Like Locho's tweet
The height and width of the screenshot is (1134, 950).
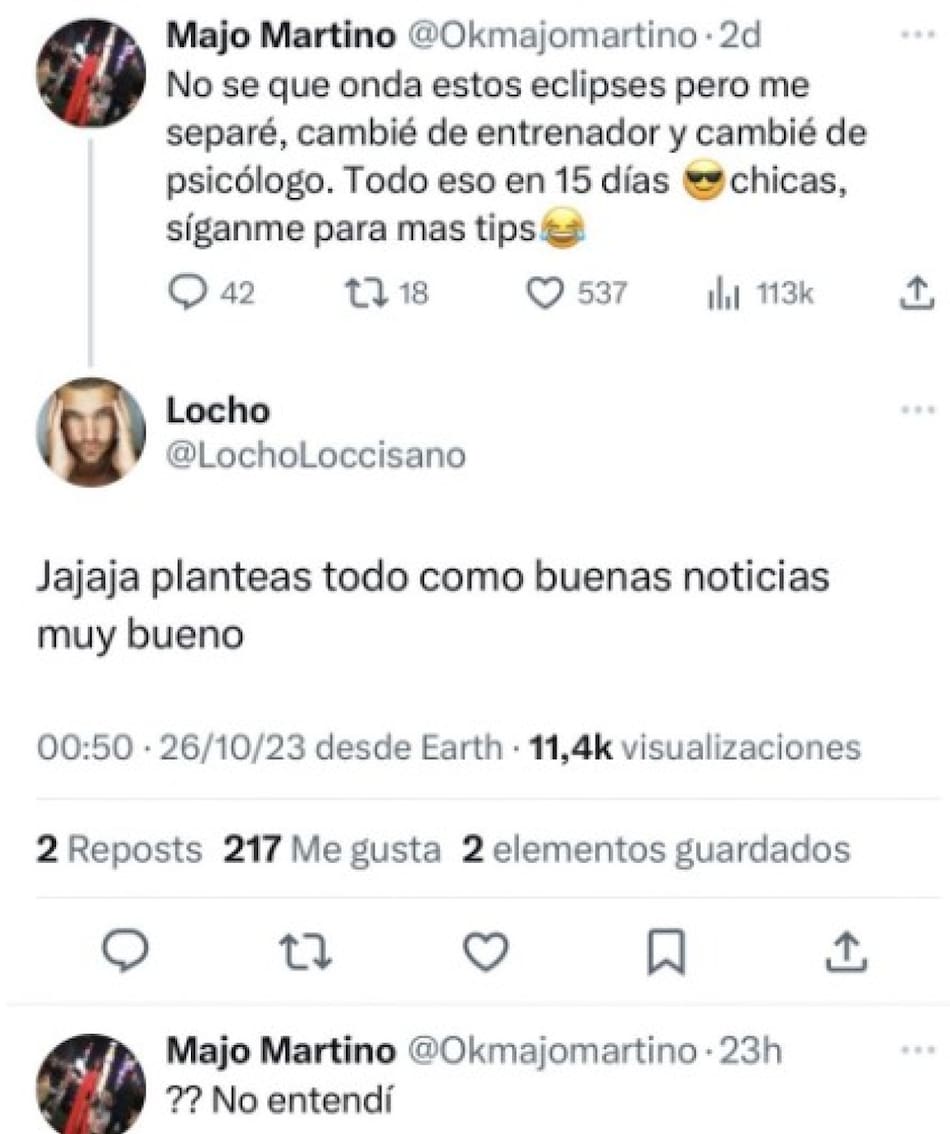click(x=486, y=953)
